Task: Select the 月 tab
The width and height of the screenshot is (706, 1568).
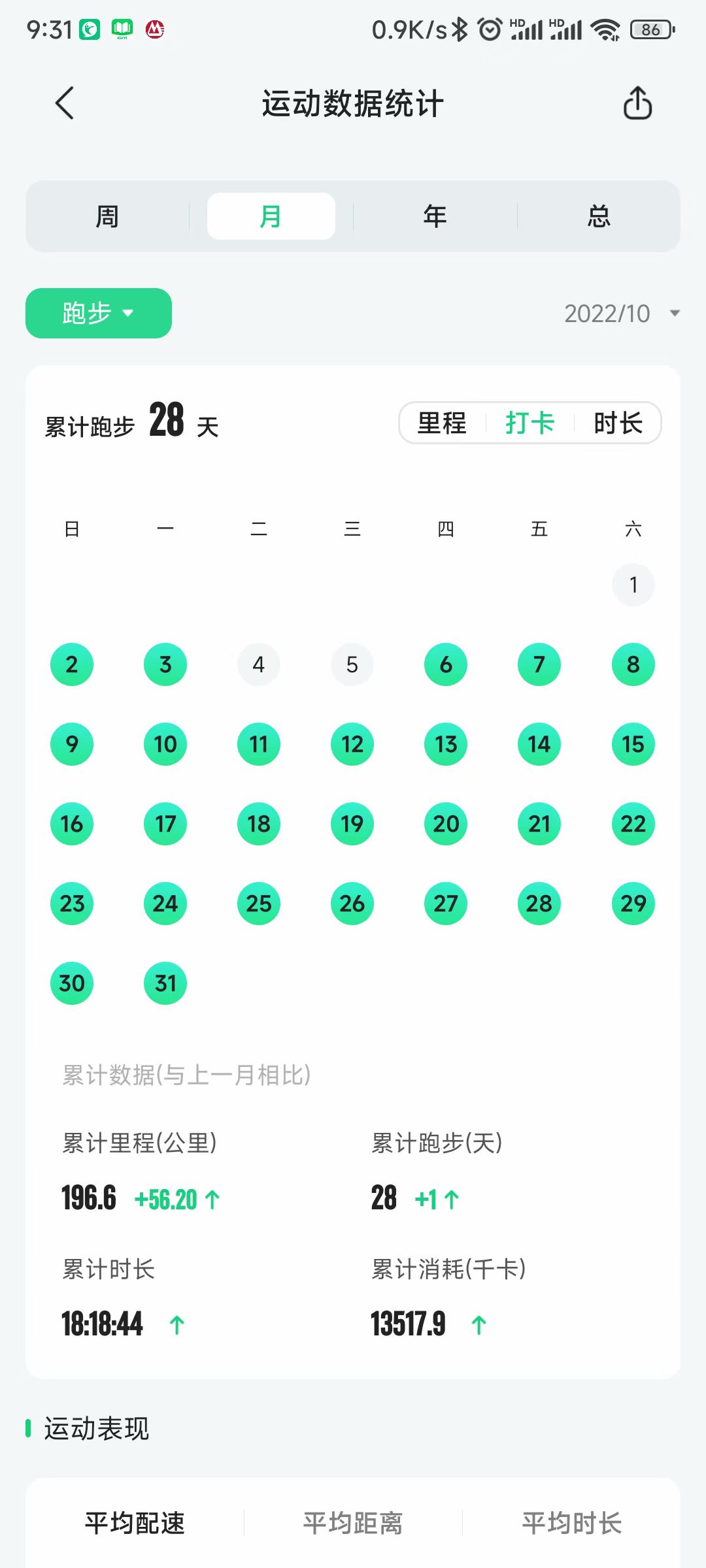Action: [x=271, y=216]
